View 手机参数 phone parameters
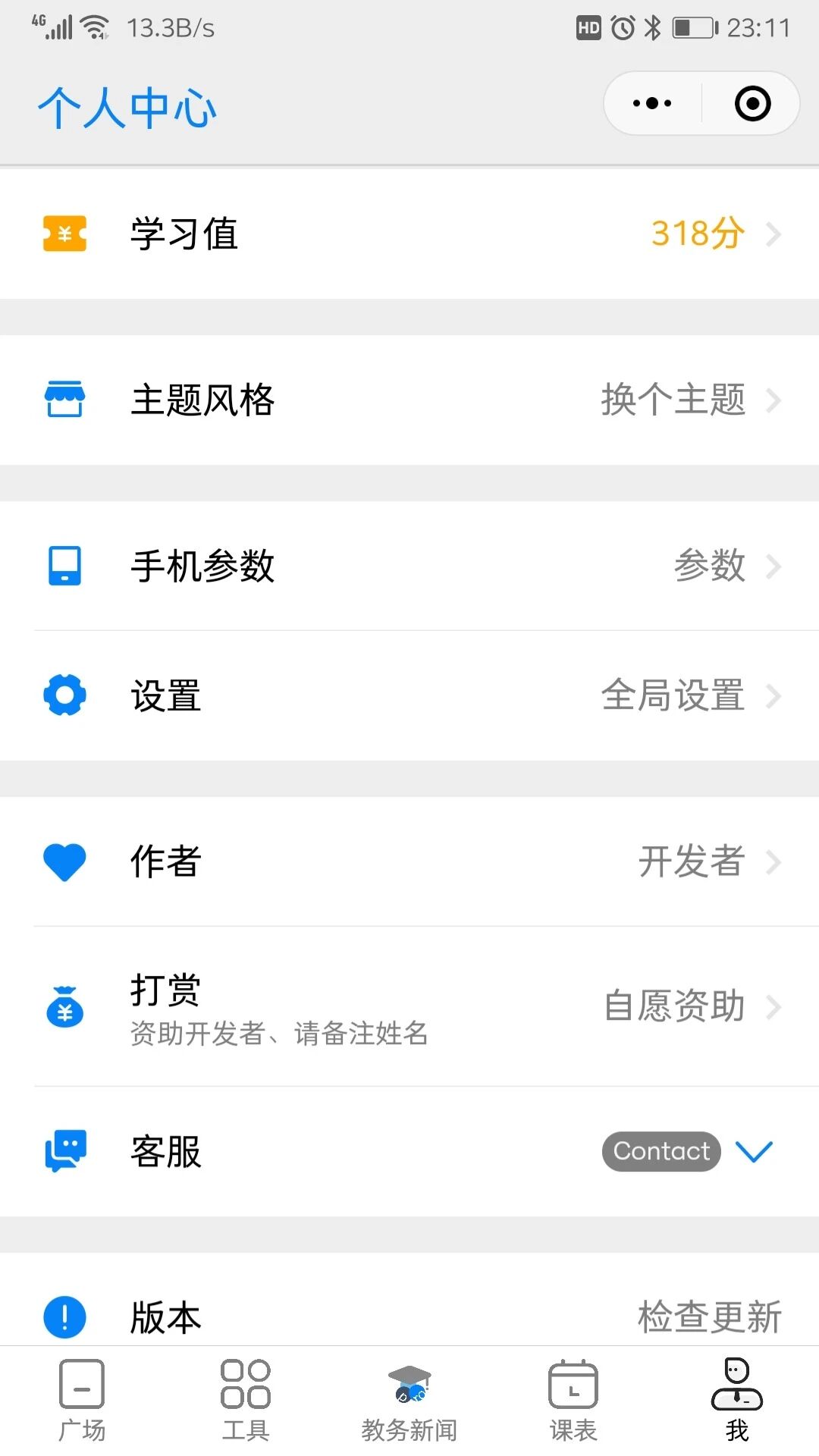The height and width of the screenshot is (1456, 819). [x=409, y=566]
